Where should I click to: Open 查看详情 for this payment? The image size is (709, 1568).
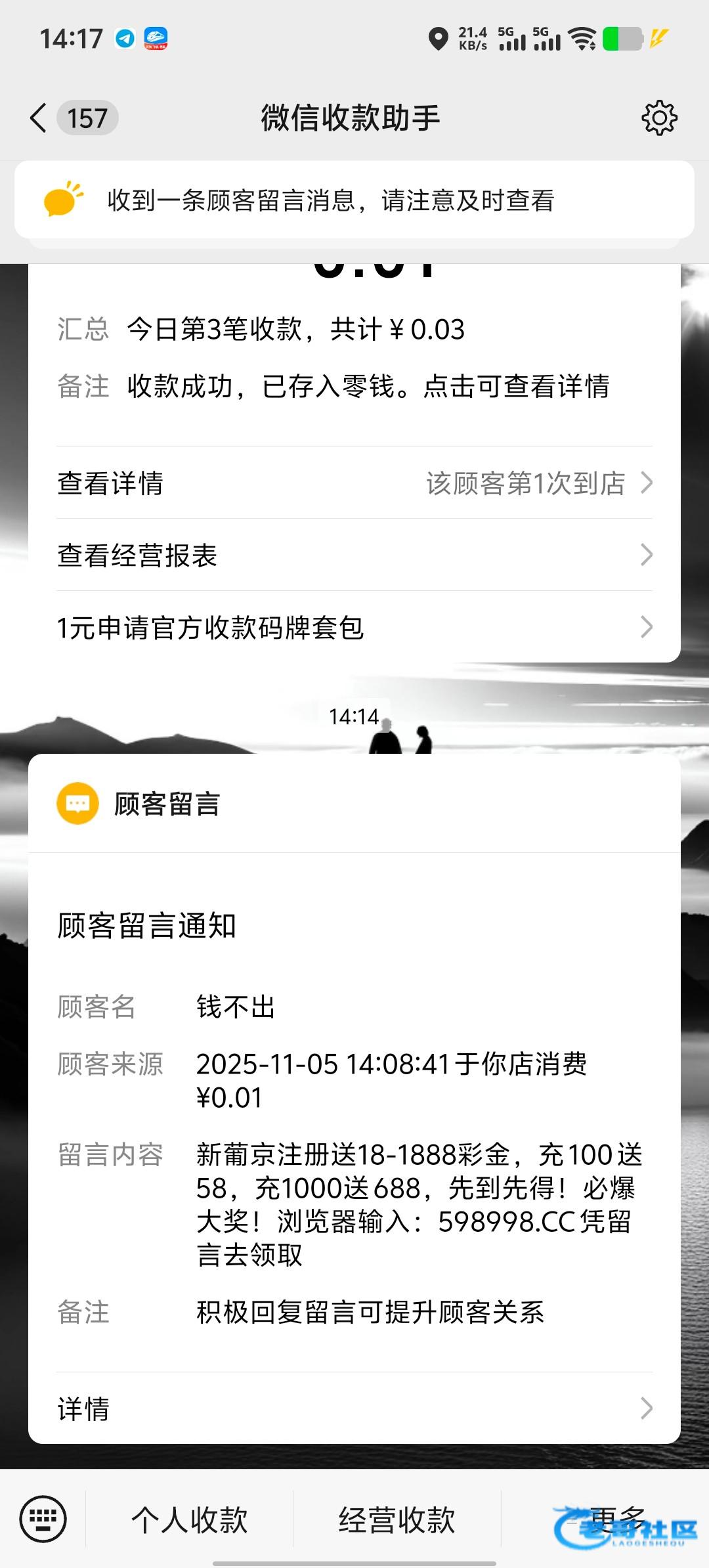pyautogui.click(x=354, y=483)
